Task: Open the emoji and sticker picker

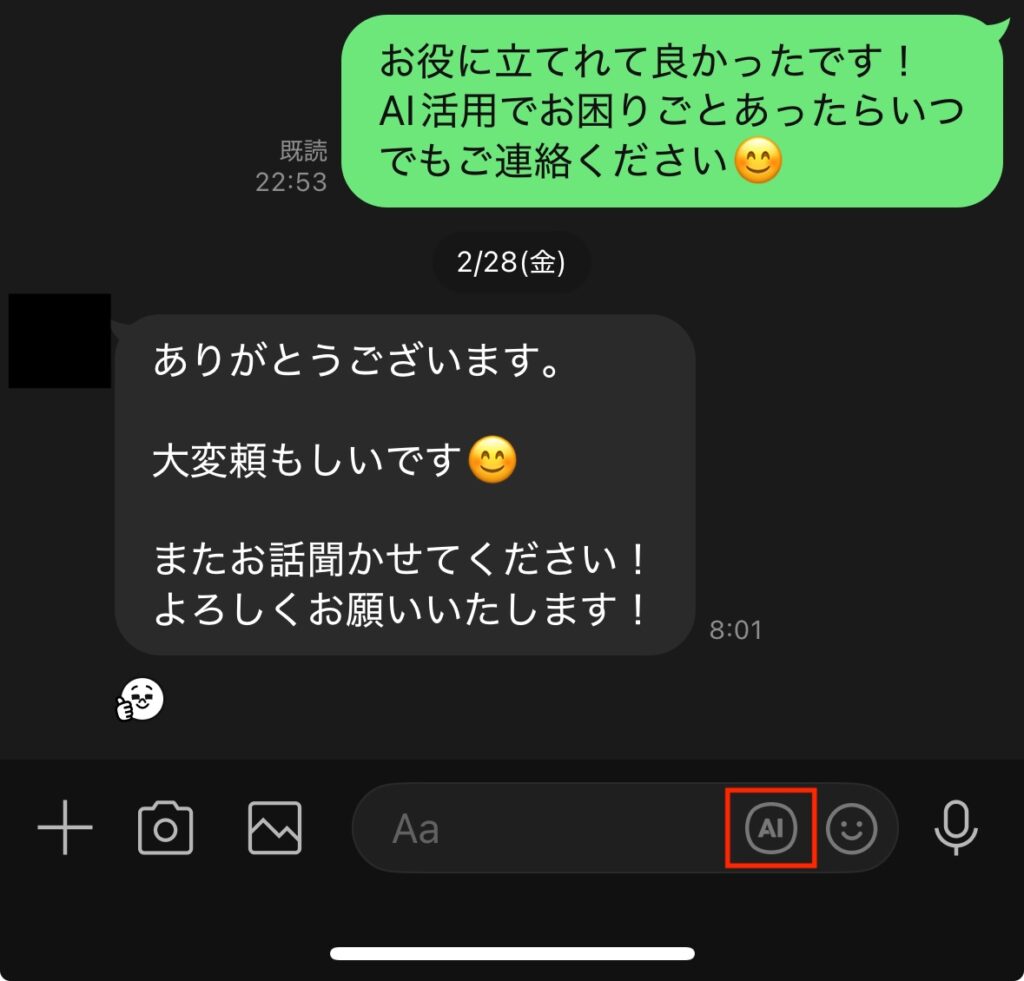Action: (x=852, y=829)
